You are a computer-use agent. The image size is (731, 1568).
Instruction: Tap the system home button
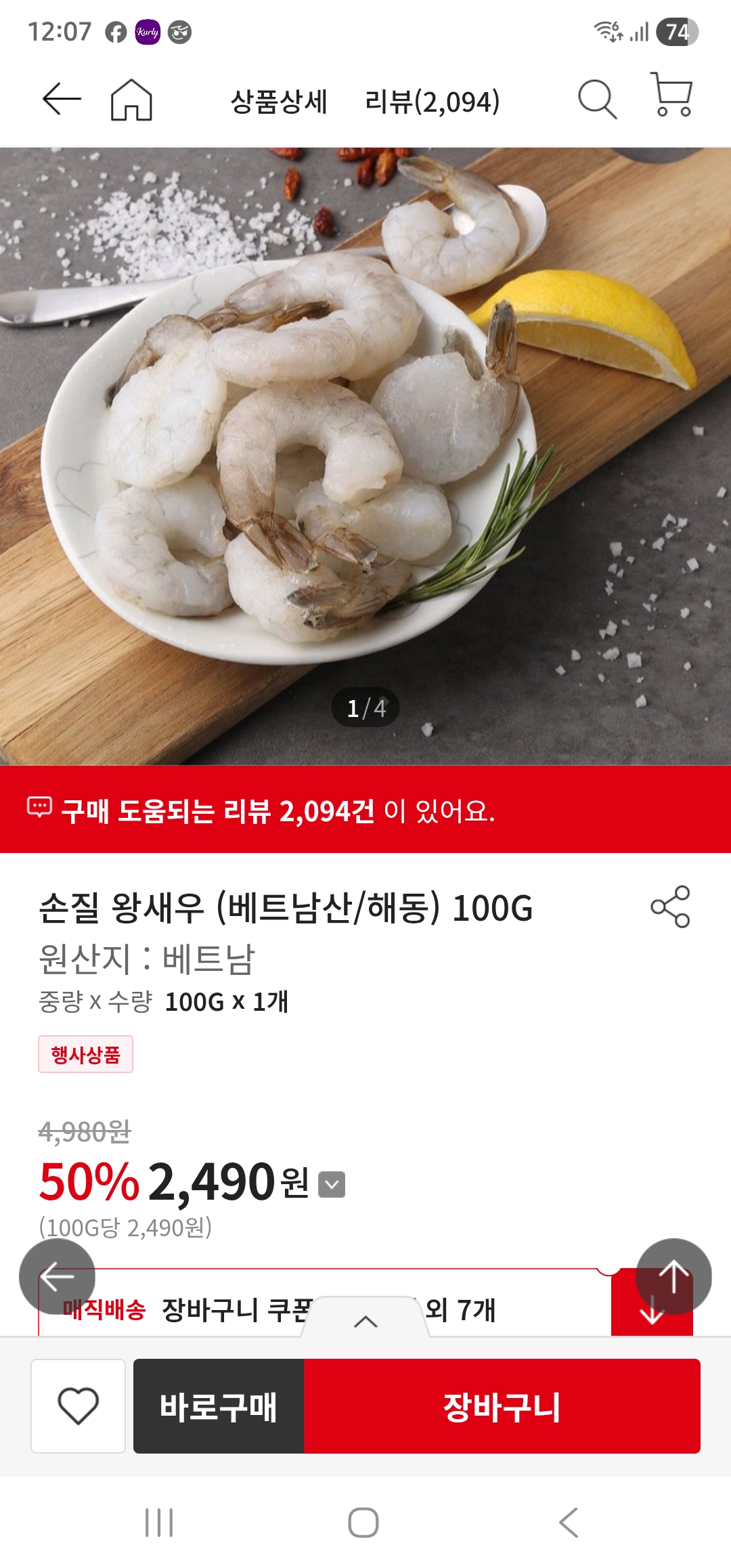coord(363,1523)
